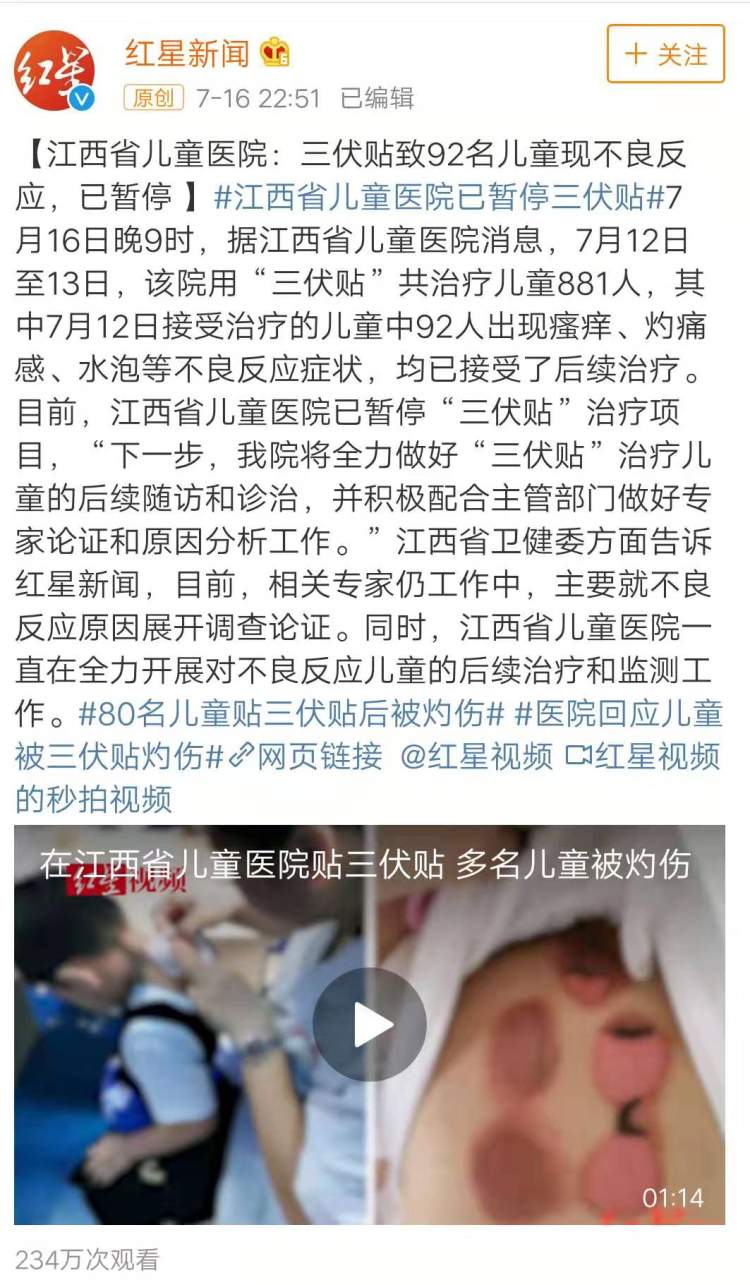Visit the mentioned @红星视频 account

[x=475, y=757]
